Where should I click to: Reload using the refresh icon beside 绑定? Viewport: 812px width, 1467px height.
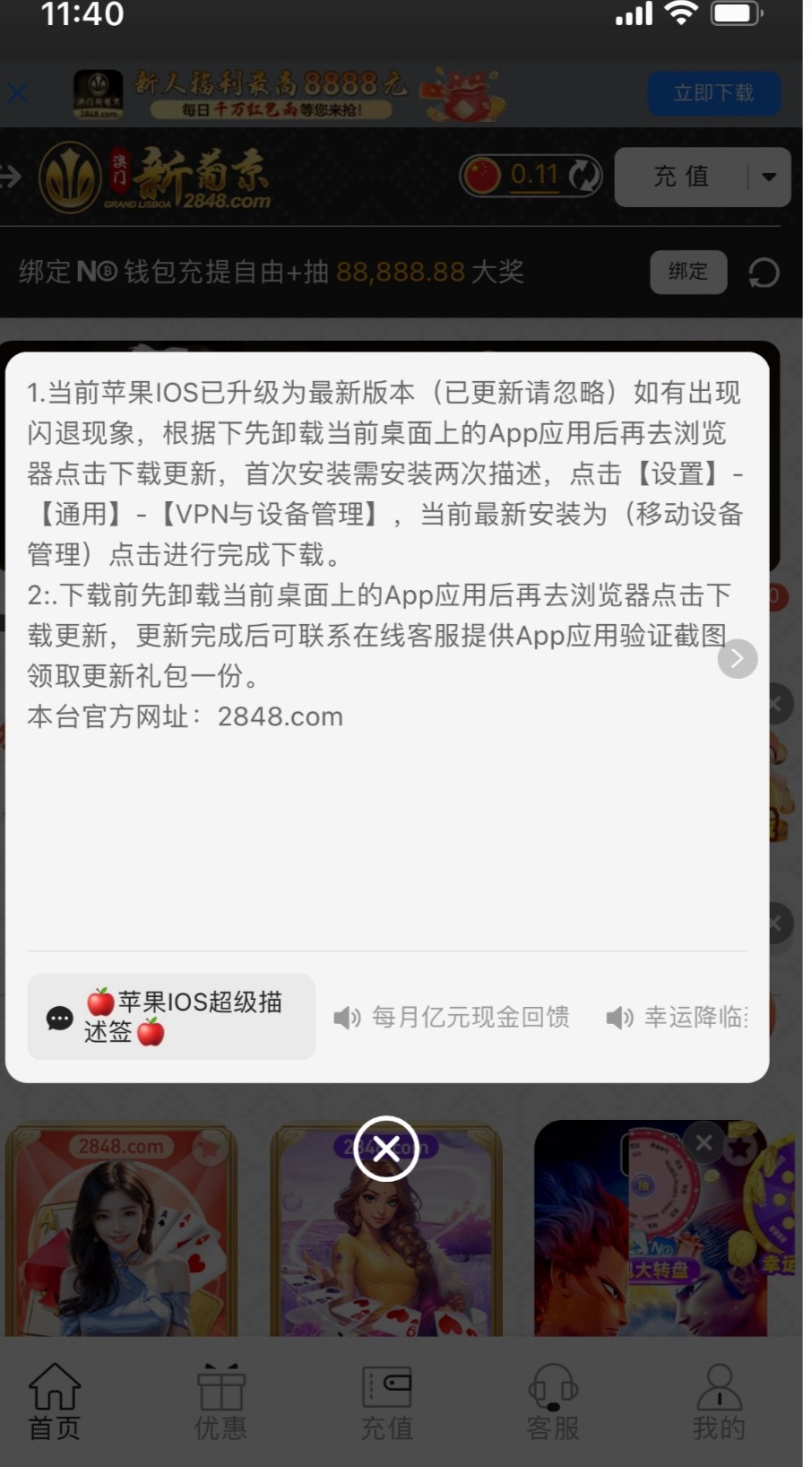764,273
